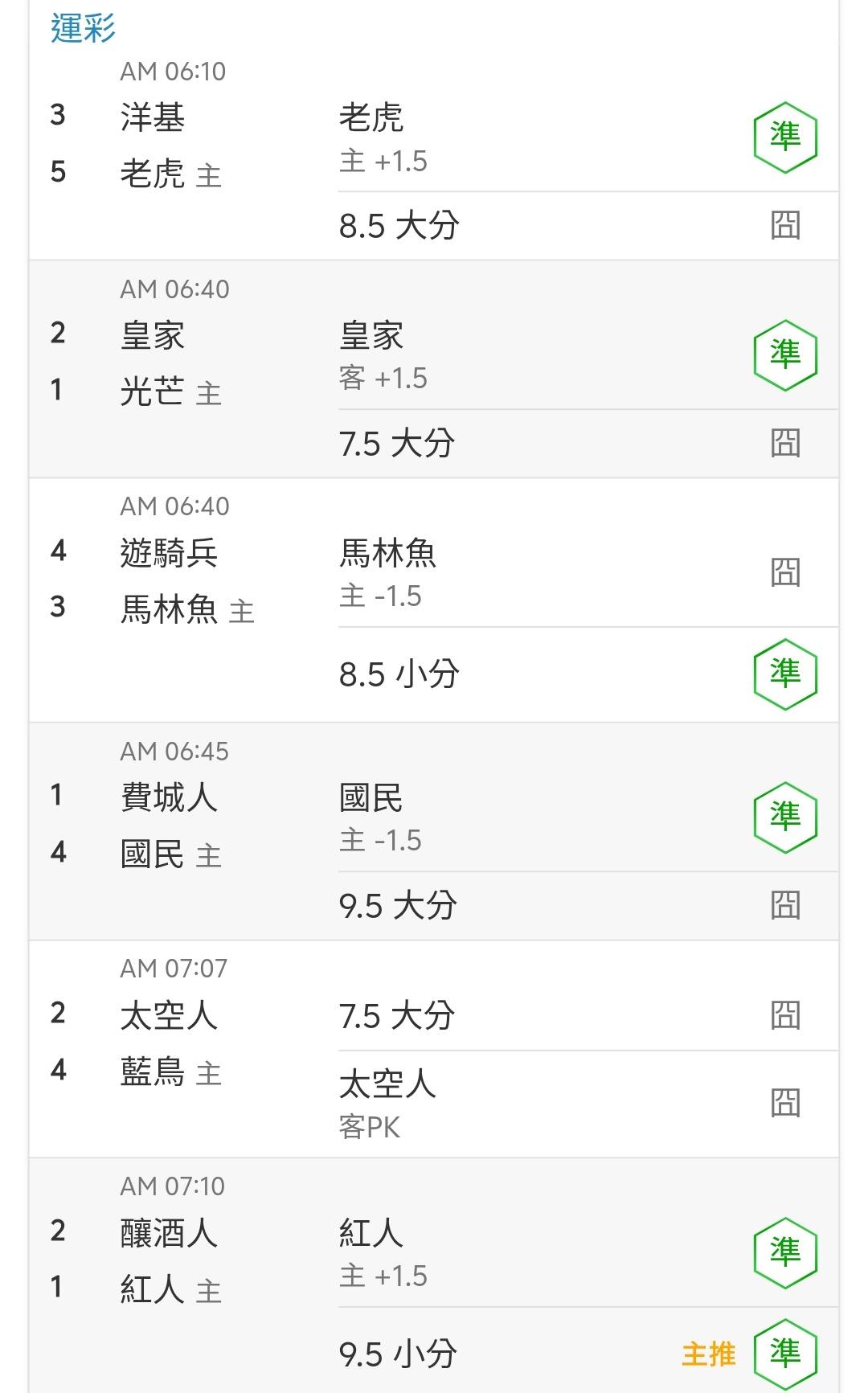View the 釀酒人 vs 紅人 game details
Image resolution: width=868 pixels, height=1393 pixels.
pyautogui.click(x=434, y=1275)
